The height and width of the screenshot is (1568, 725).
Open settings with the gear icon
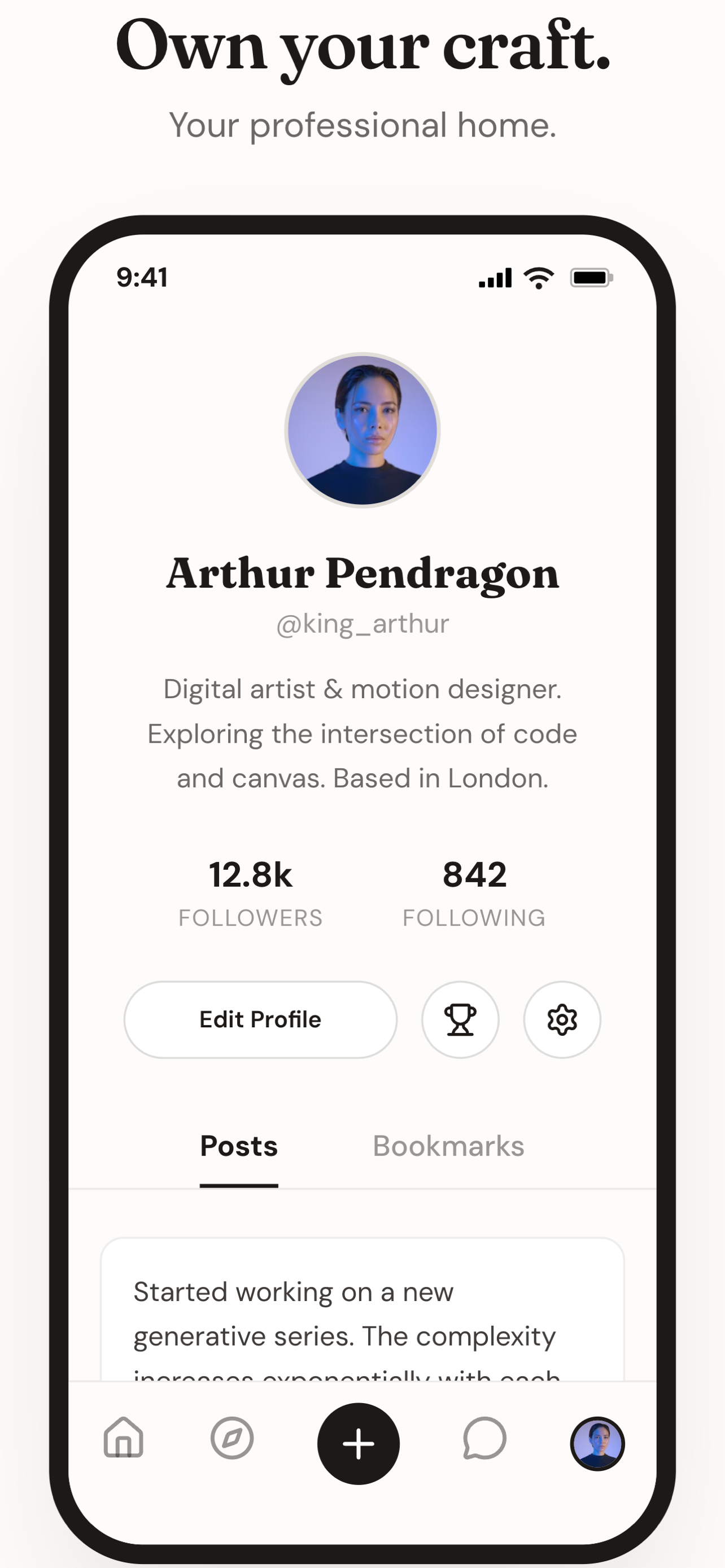coord(562,1019)
